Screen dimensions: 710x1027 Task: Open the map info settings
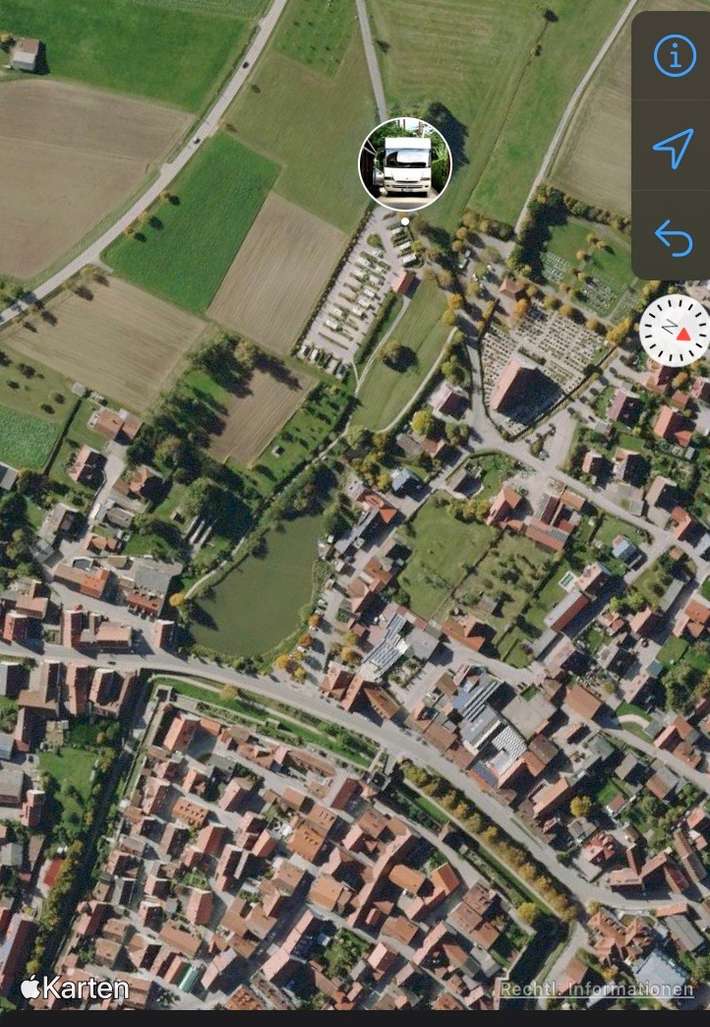pos(674,56)
